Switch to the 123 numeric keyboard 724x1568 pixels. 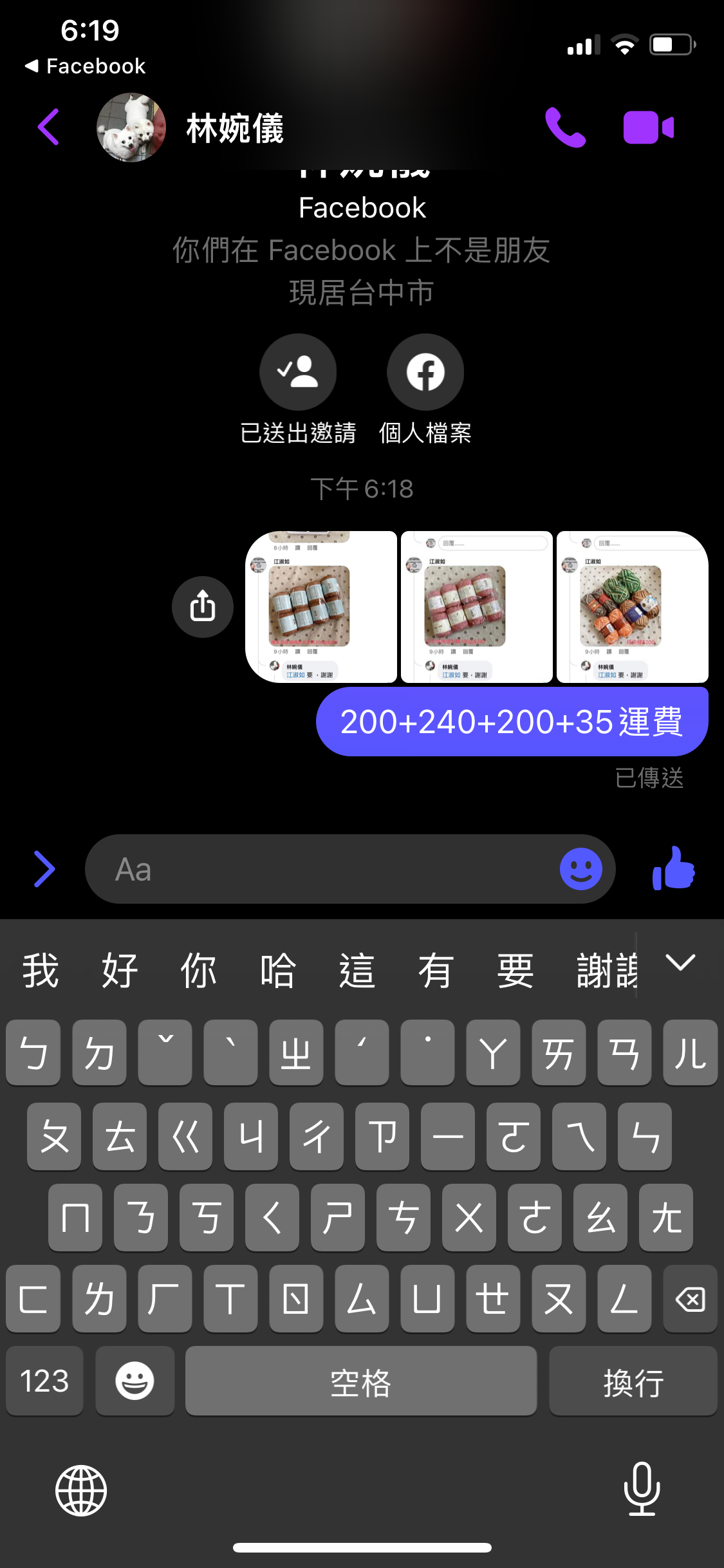44,1381
